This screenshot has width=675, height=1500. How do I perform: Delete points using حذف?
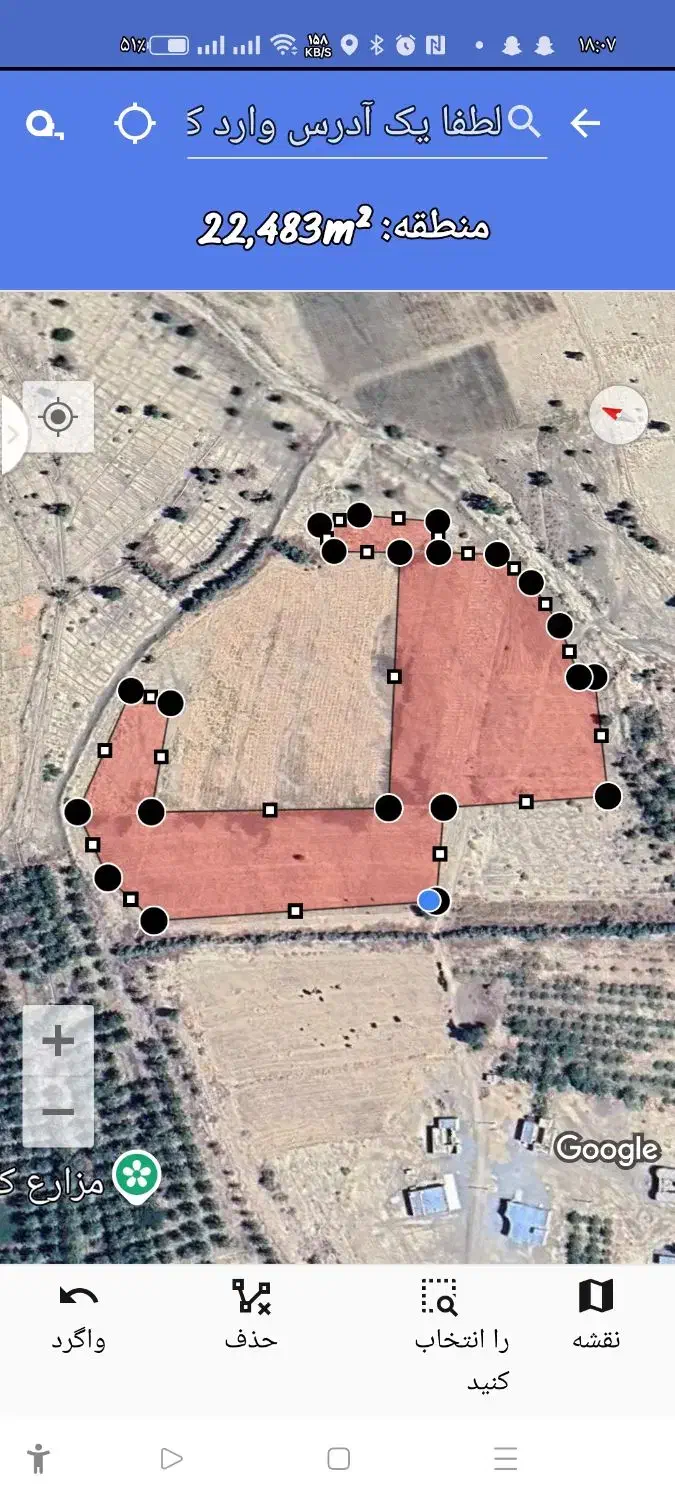pyautogui.click(x=251, y=1317)
